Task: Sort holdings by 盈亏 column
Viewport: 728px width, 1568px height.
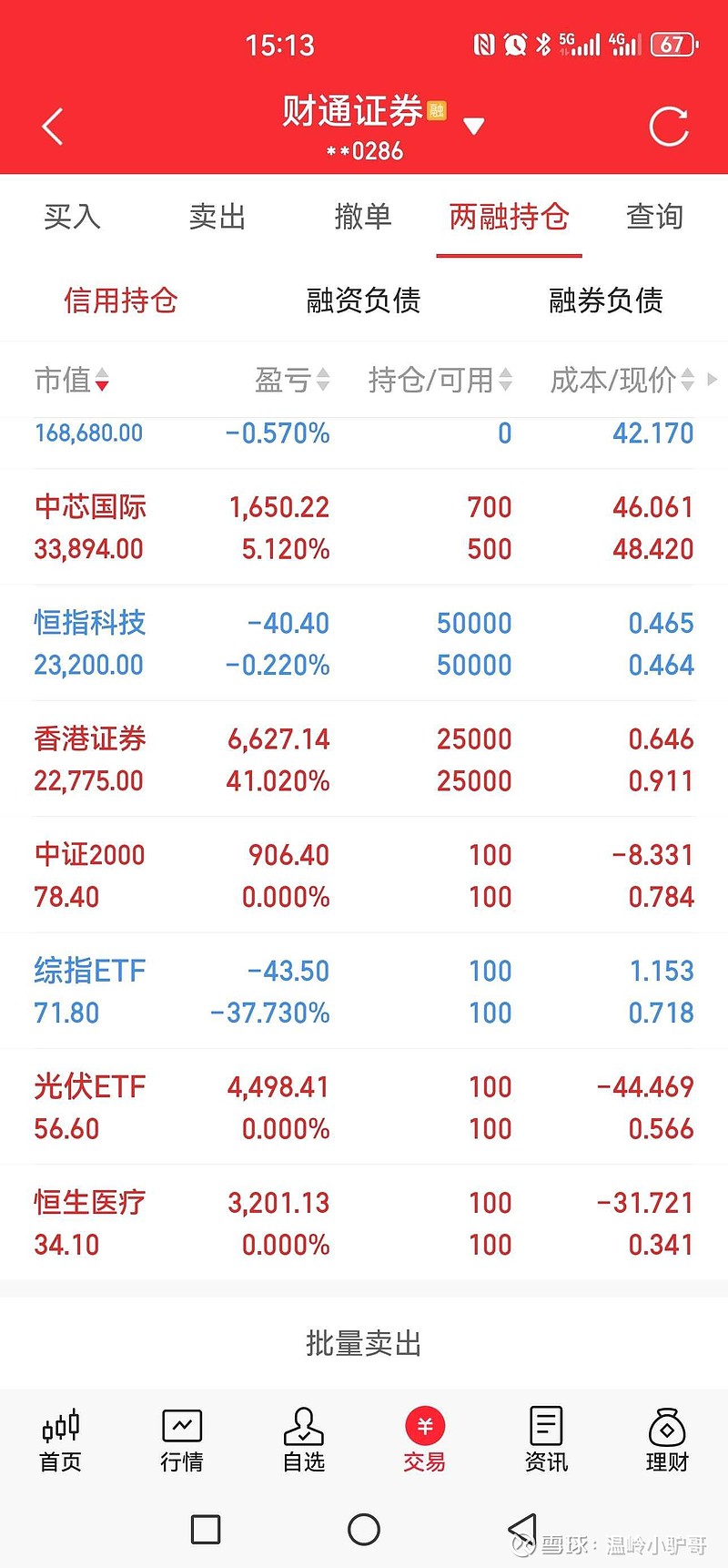Action: tap(292, 380)
